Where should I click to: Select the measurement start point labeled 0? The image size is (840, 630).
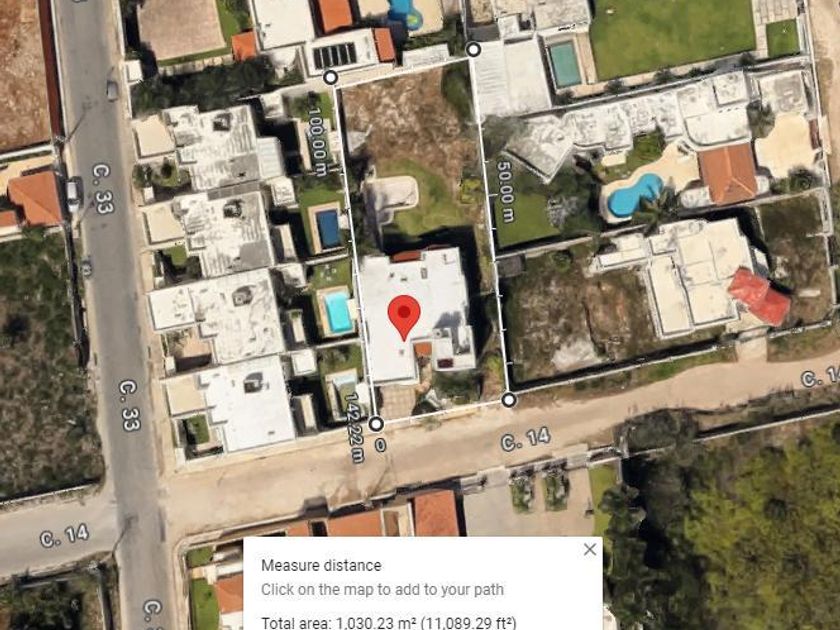click(377, 424)
